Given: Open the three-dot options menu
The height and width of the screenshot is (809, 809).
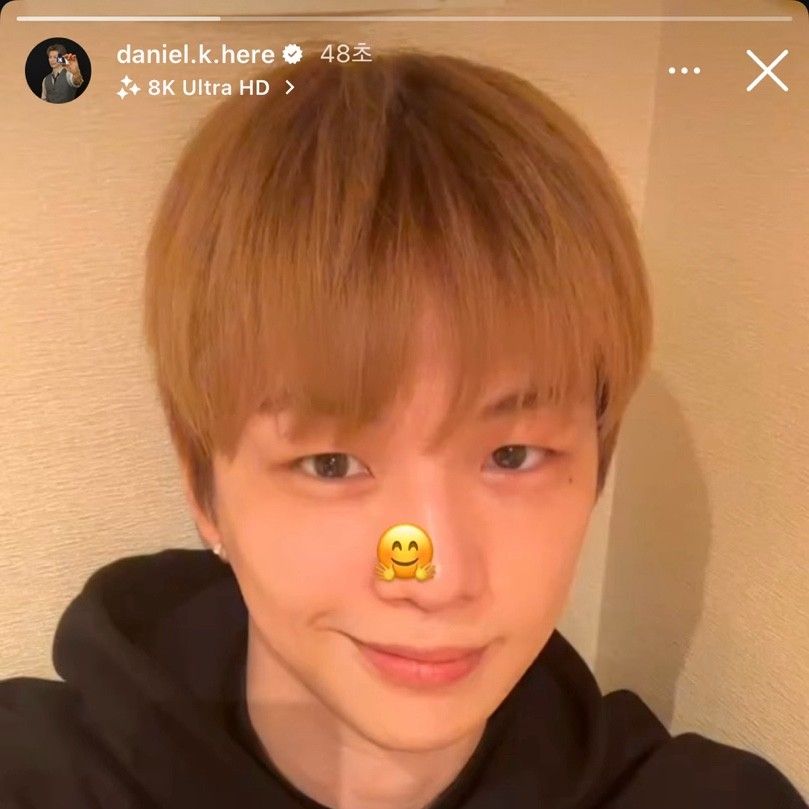Looking at the screenshot, I should click(x=684, y=71).
